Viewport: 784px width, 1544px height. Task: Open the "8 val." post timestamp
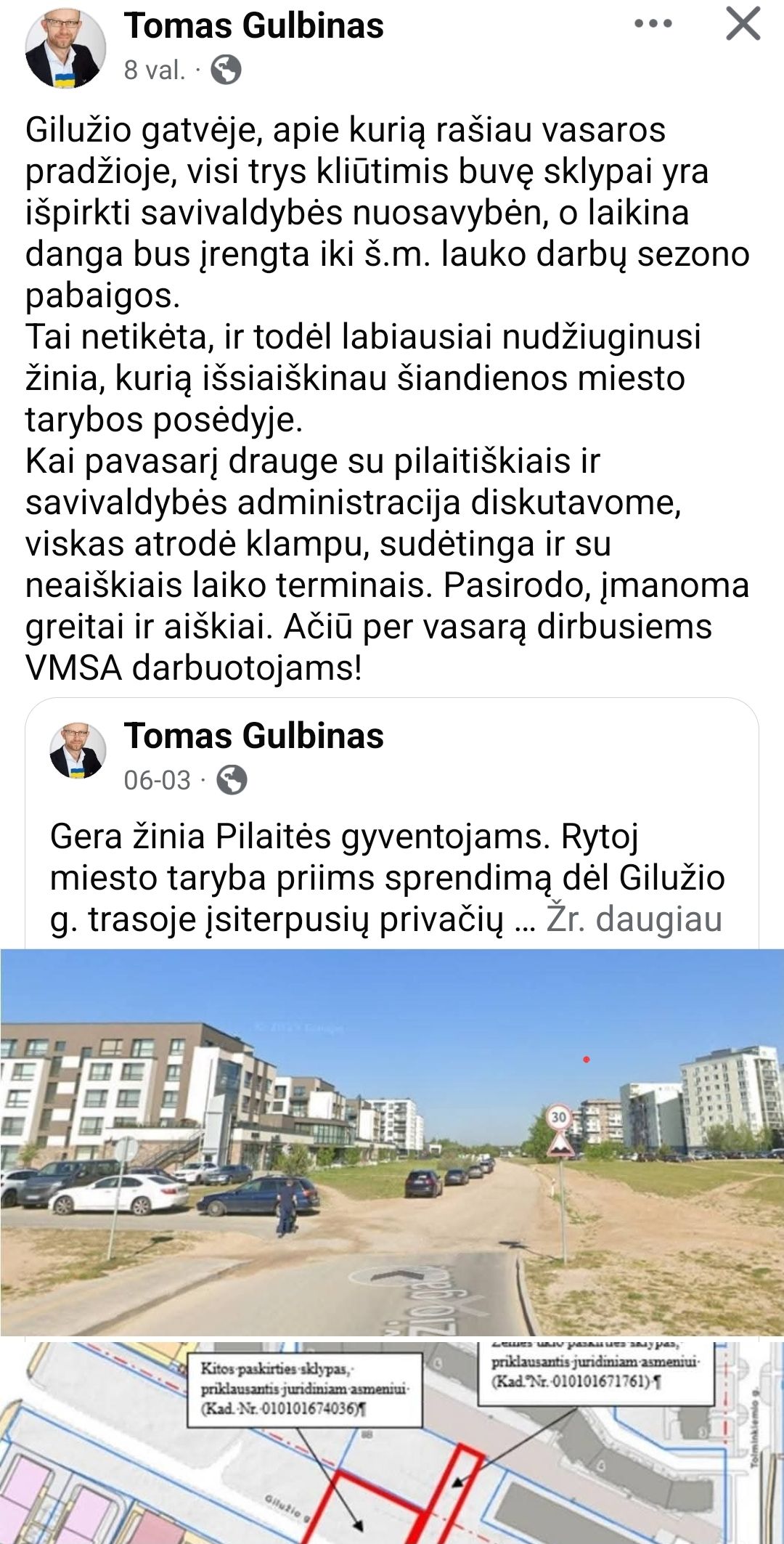155,70
